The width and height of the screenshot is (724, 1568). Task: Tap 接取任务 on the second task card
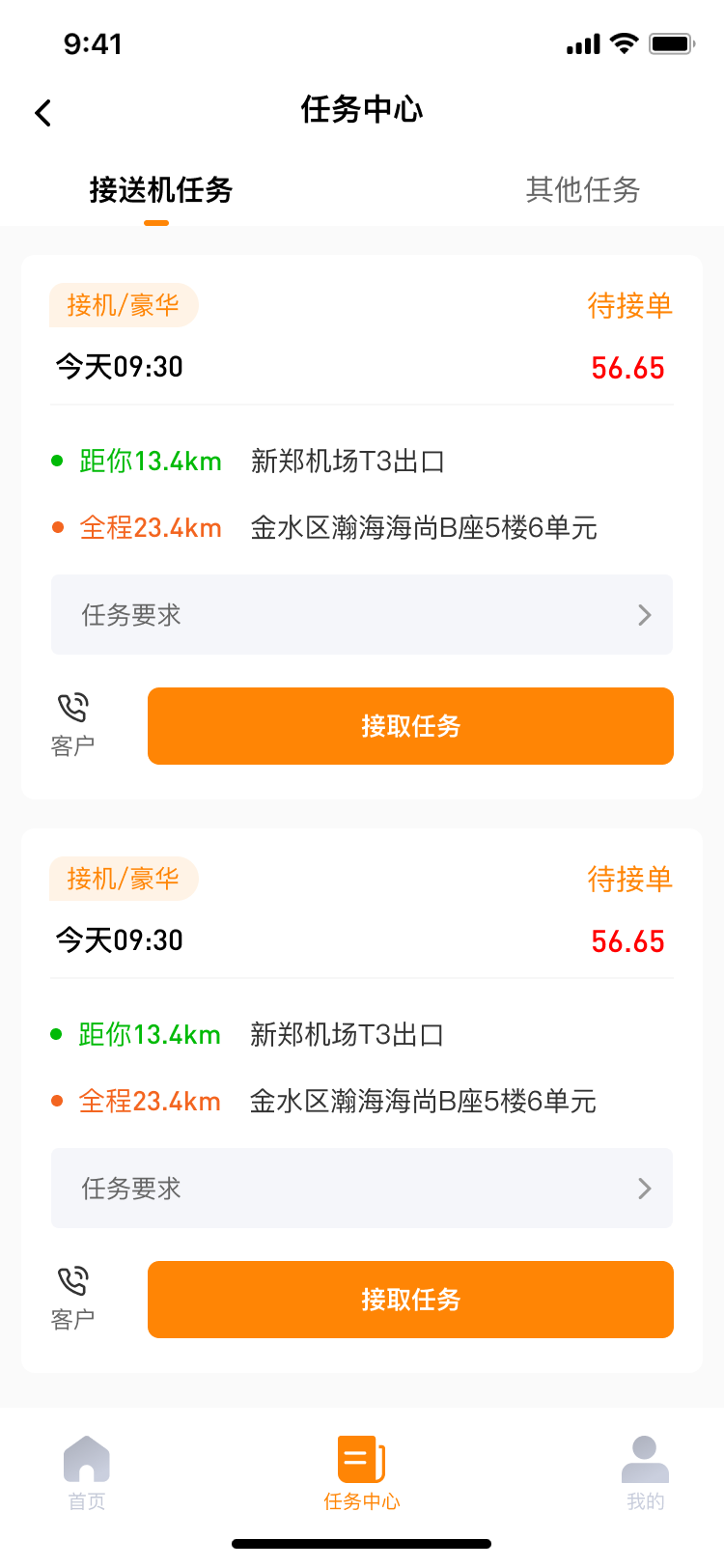tap(410, 1300)
